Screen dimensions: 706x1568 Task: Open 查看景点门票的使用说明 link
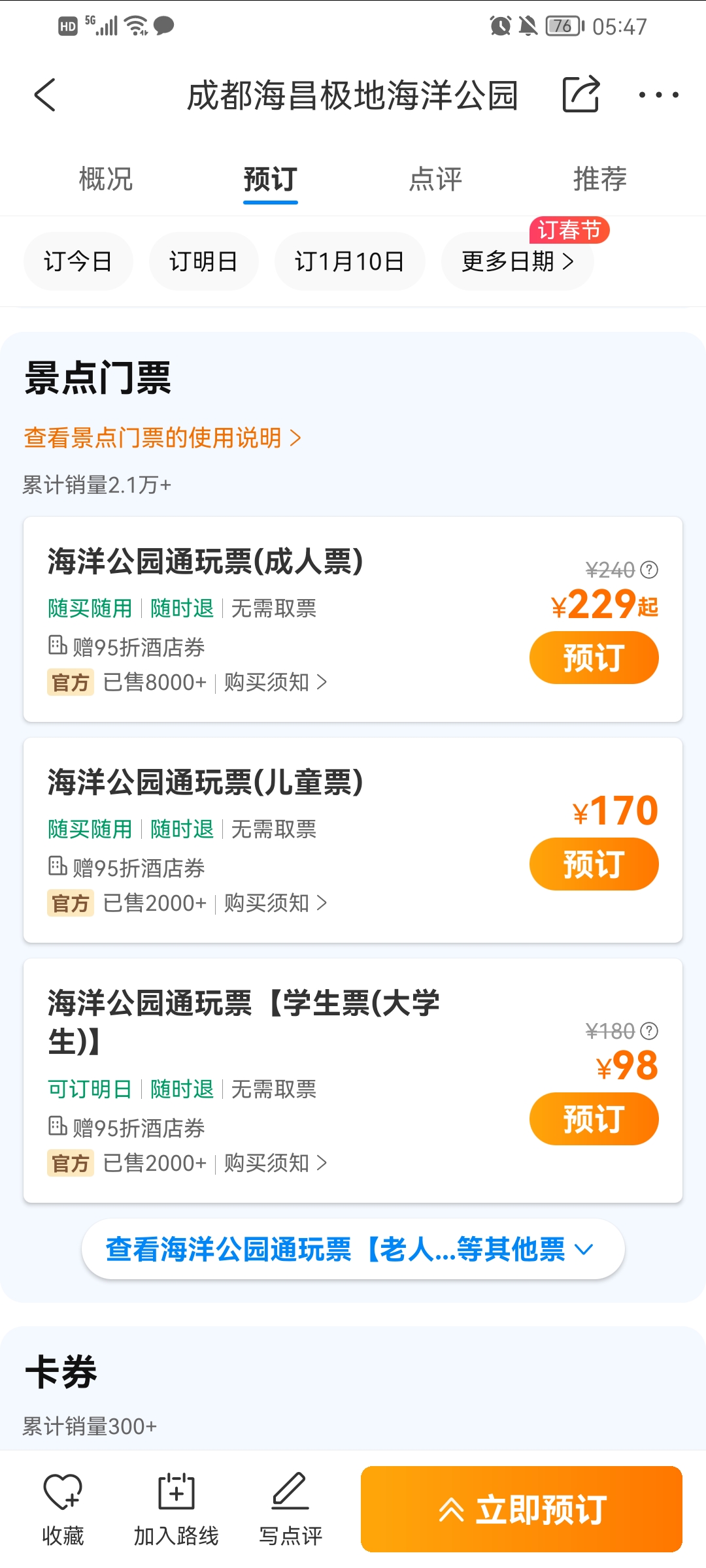click(x=162, y=438)
